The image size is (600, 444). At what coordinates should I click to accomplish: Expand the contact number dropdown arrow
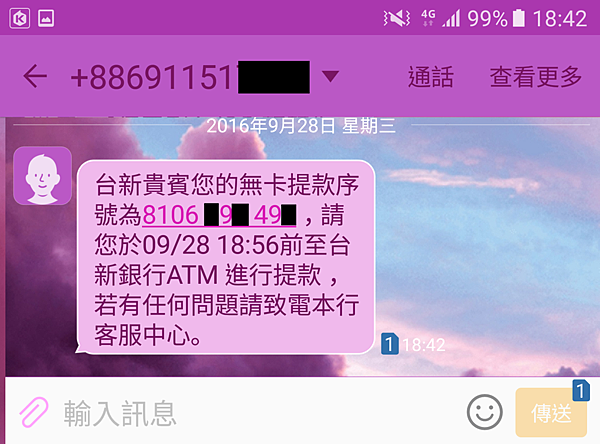click(x=331, y=77)
